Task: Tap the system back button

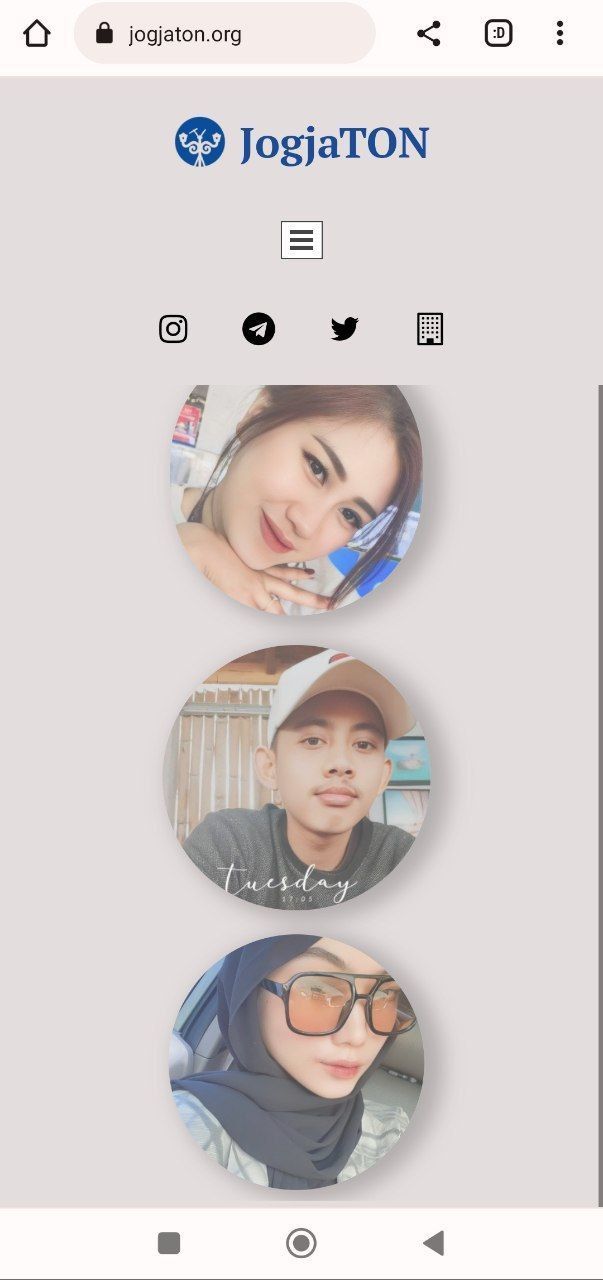Action: pyautogui.click(x=433, y=1243)
